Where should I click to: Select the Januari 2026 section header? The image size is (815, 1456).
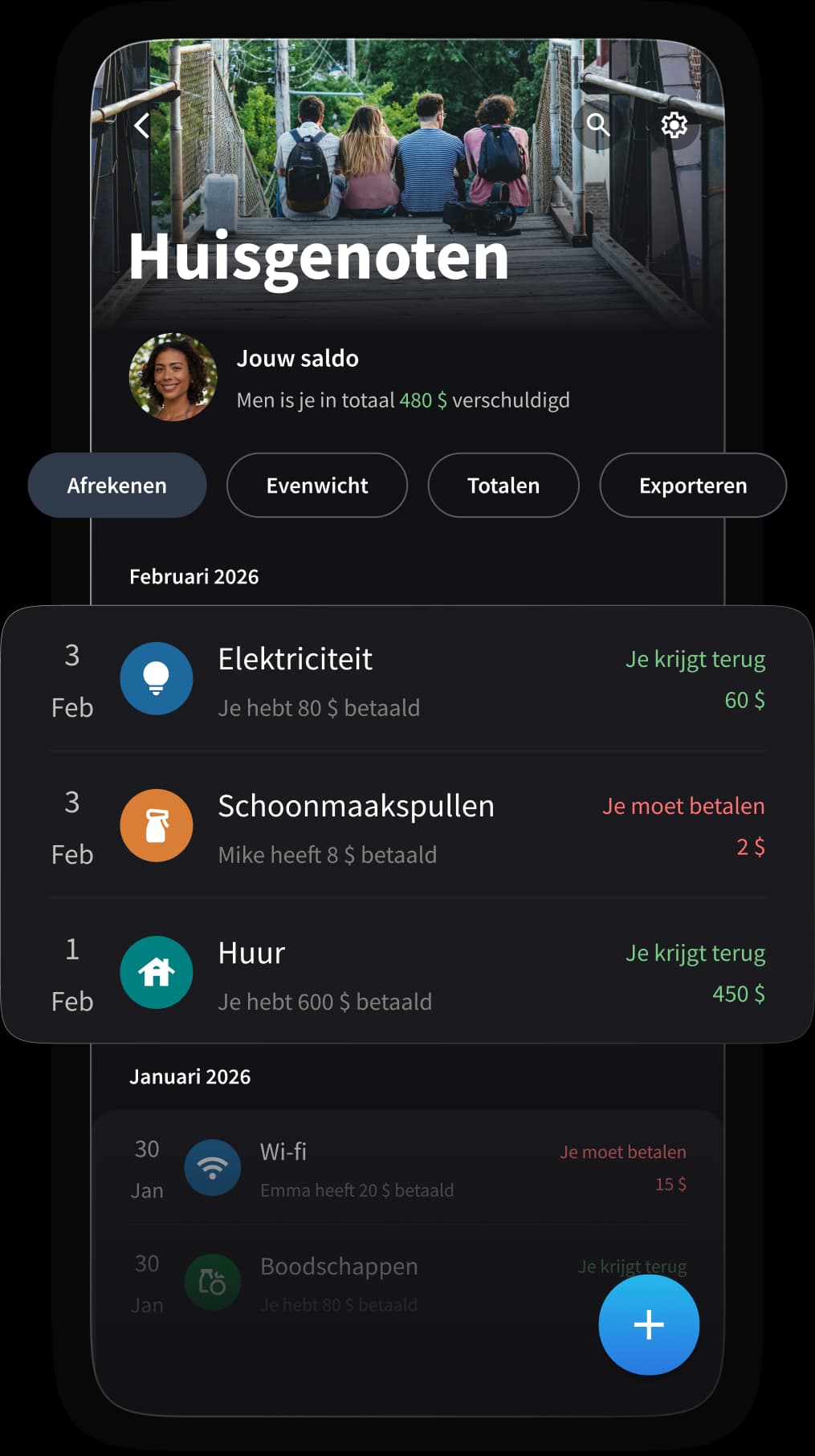[190, 1076]
